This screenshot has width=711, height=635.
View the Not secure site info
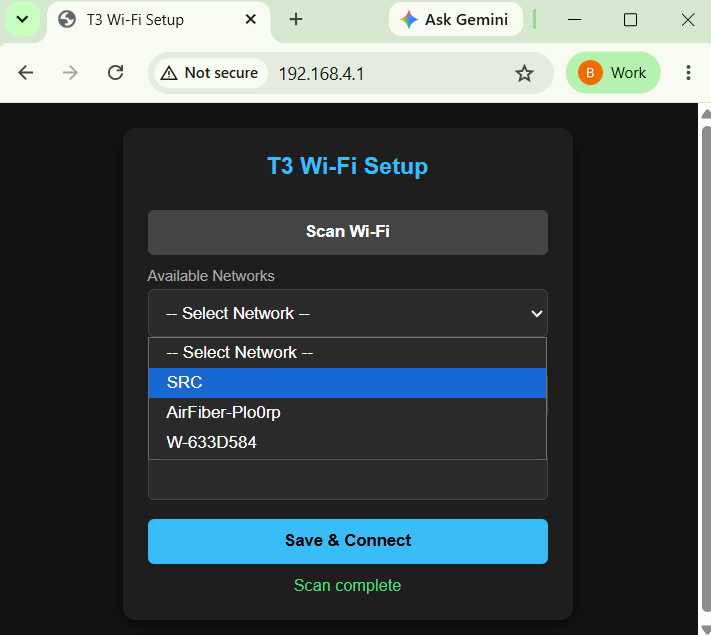210,73
